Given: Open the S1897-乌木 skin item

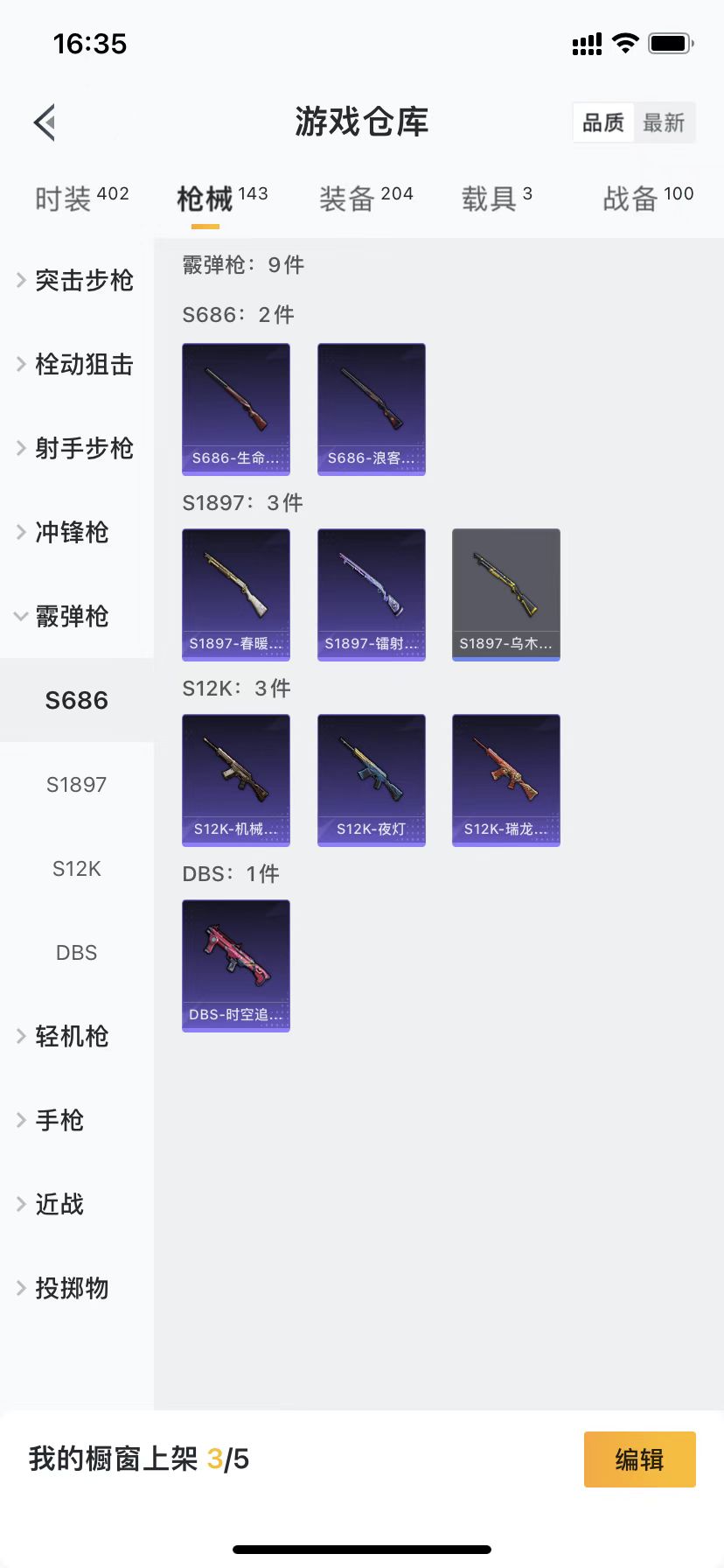Looking at the screenshot, I should (506, 594).
